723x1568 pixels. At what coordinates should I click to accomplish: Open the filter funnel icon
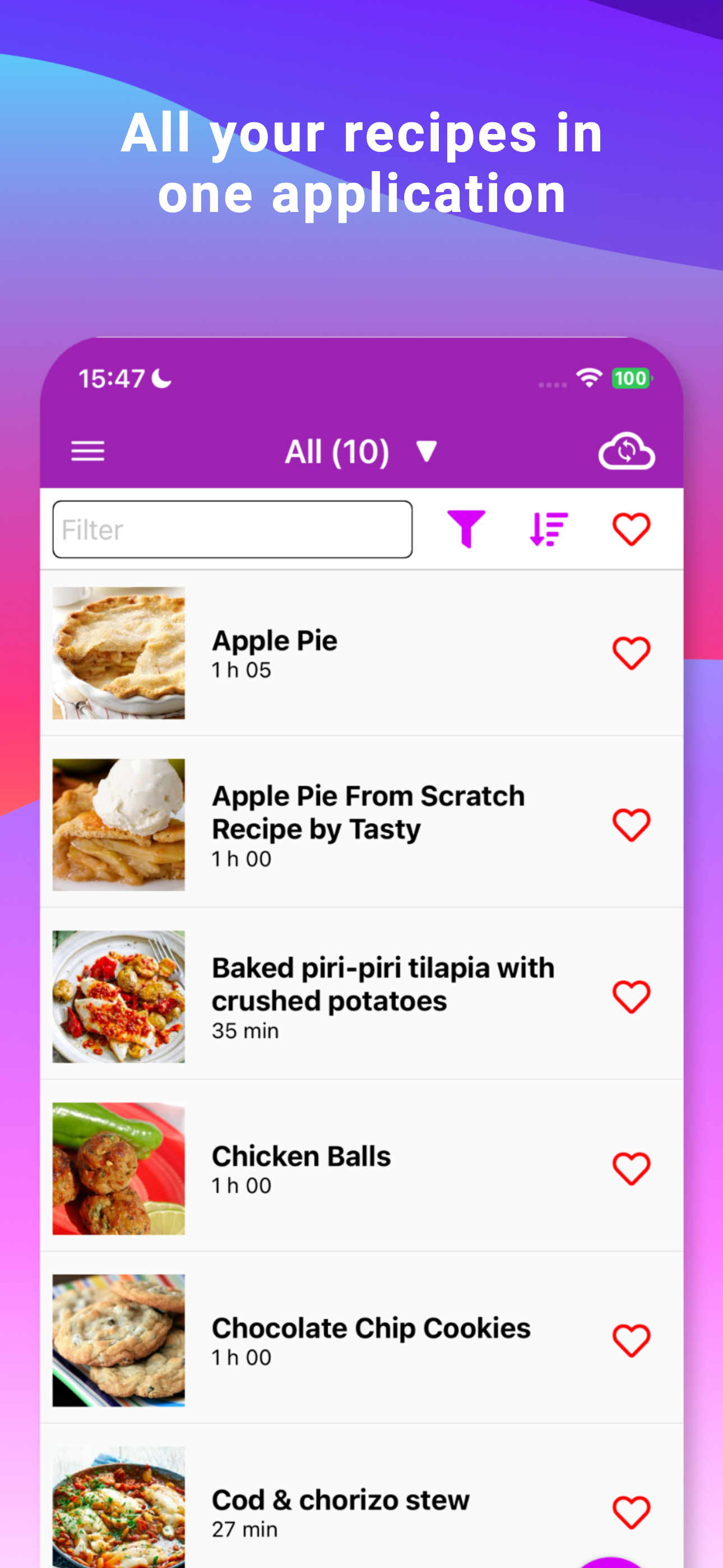coord(465,528)
